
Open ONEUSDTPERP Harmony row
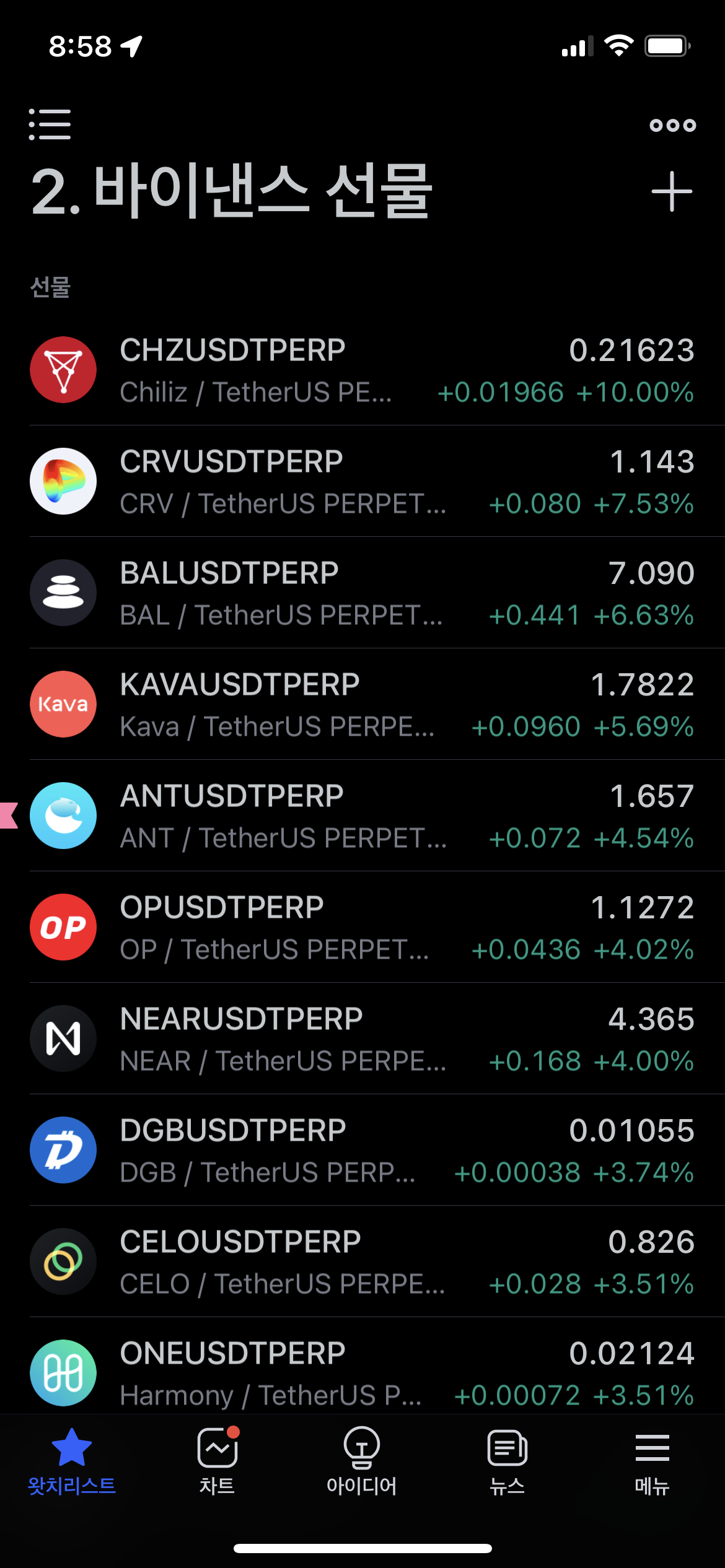pyautogui.click(x=362, y=1366)
